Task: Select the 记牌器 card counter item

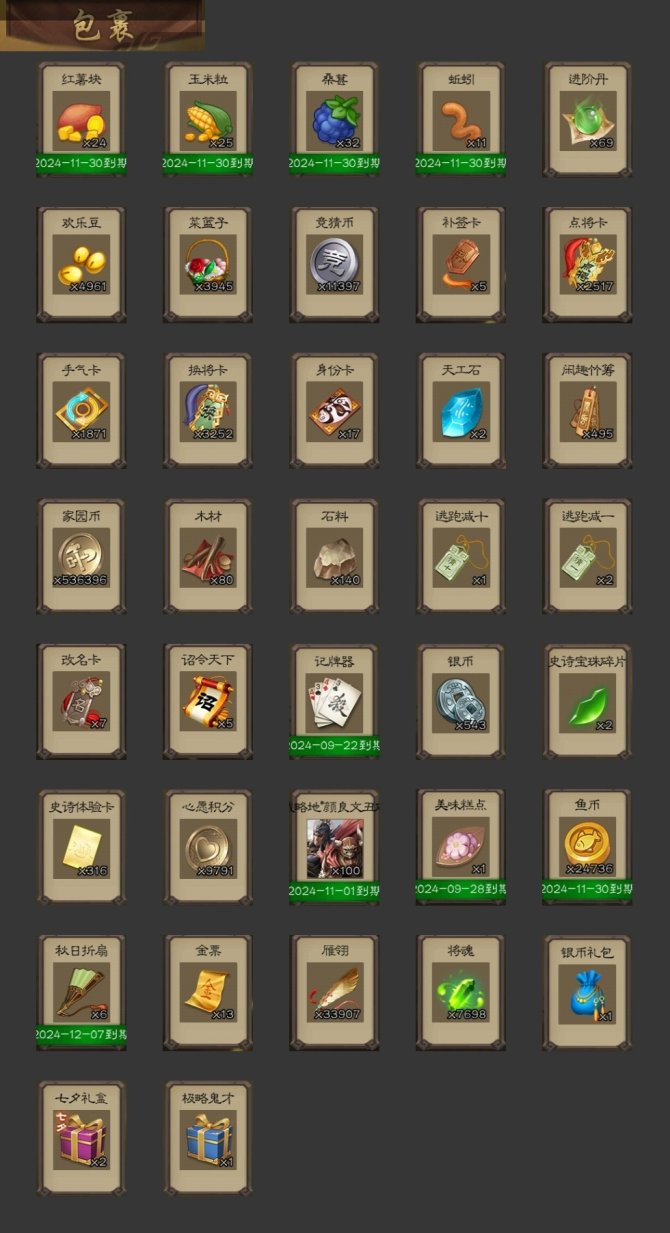Action: point(335,702)
